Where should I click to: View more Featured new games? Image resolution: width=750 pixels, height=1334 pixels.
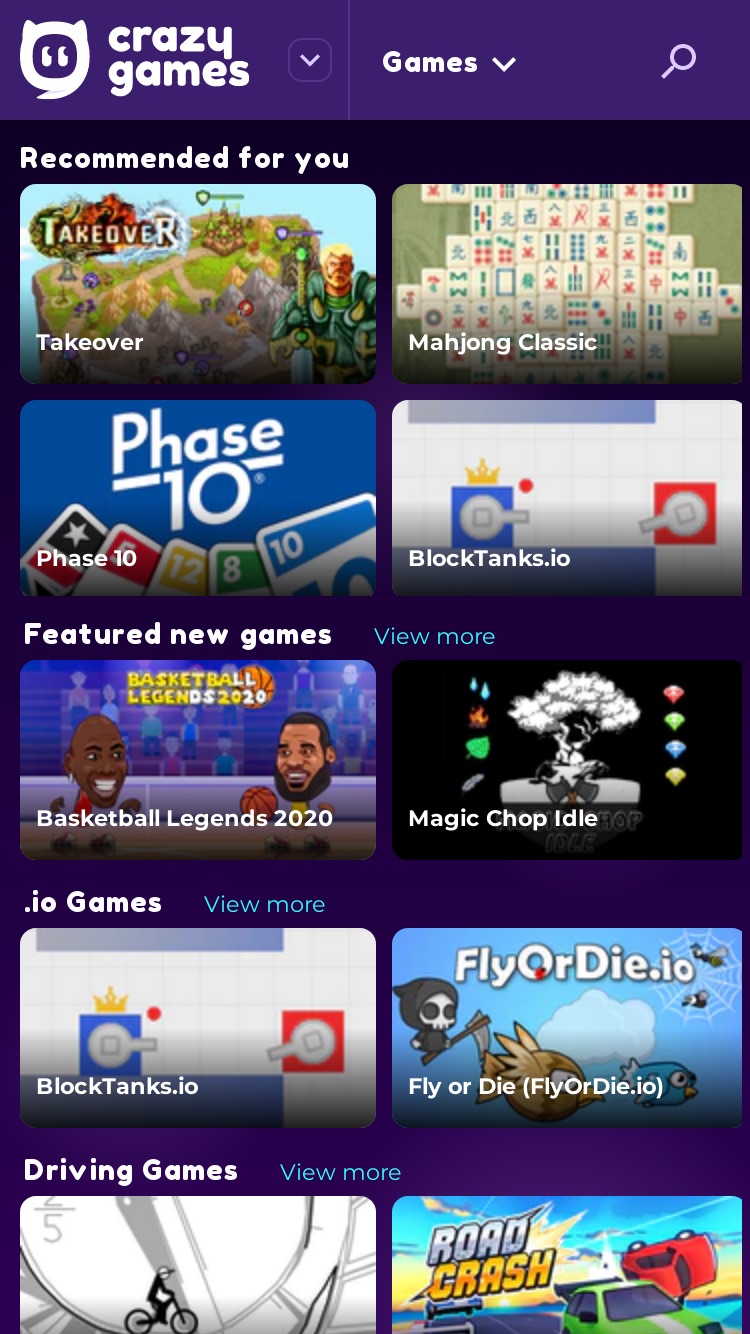(434, 636)
